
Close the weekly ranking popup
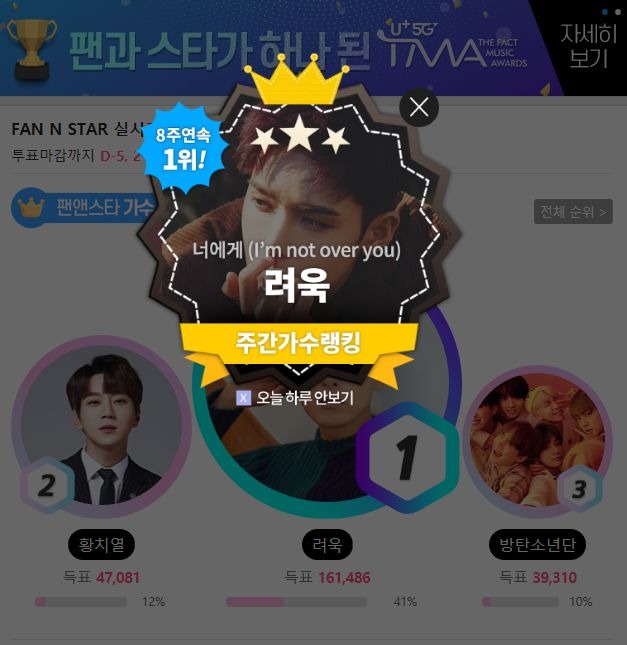pos(419,107)
